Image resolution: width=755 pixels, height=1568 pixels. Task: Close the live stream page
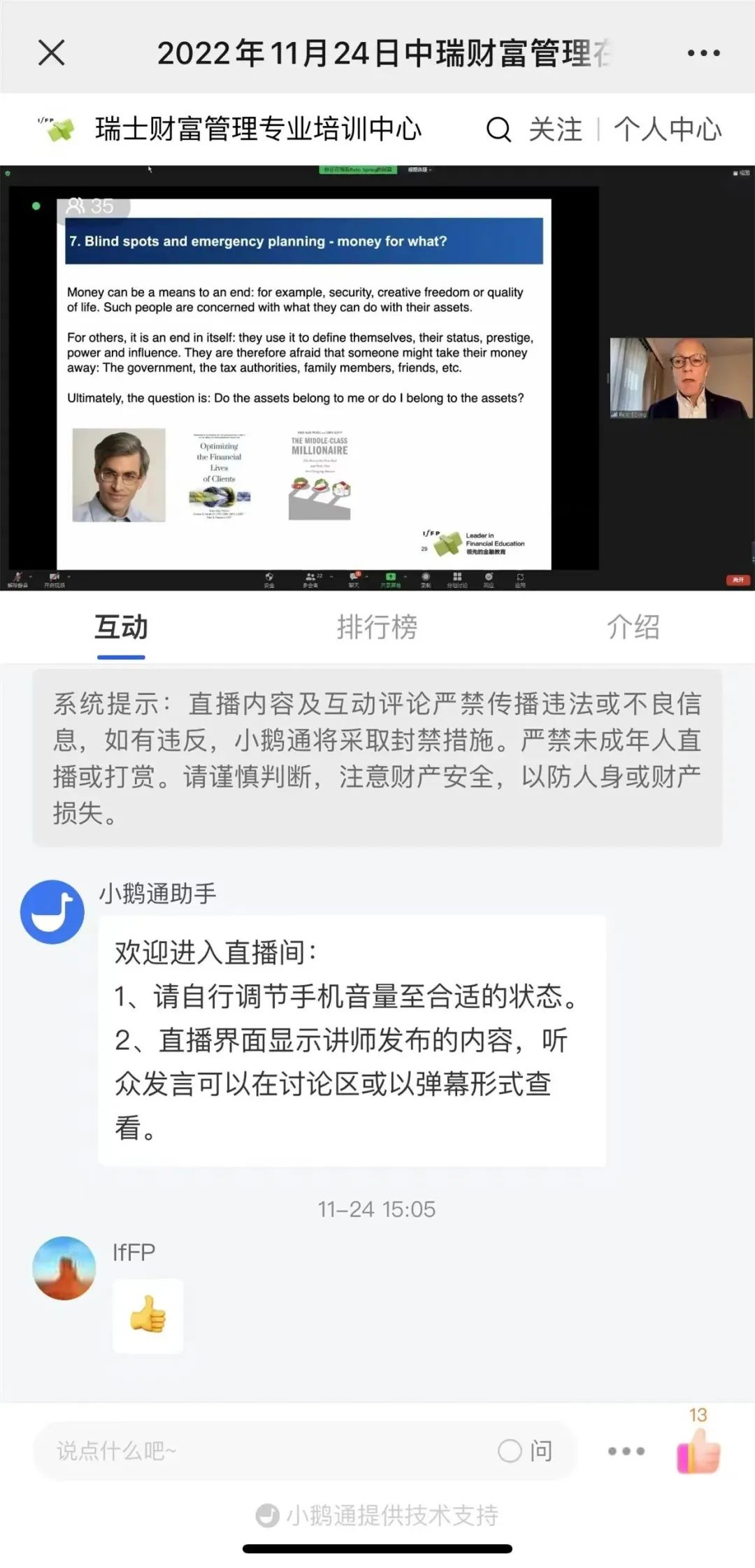(51, 52)
